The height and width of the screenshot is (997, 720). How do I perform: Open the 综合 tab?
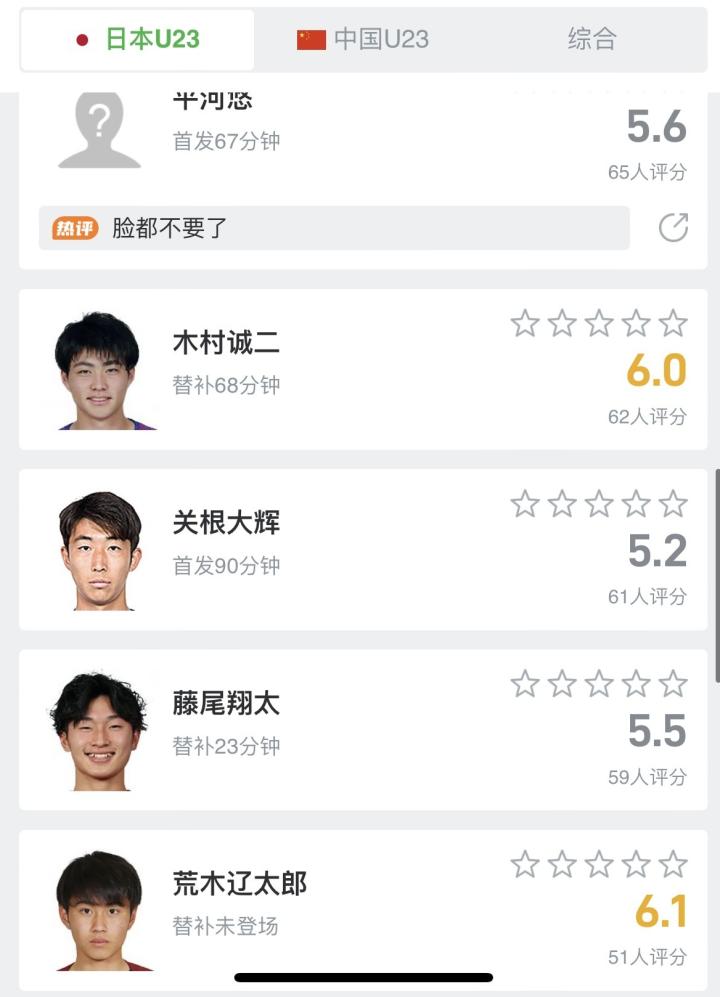click(592, 40)
